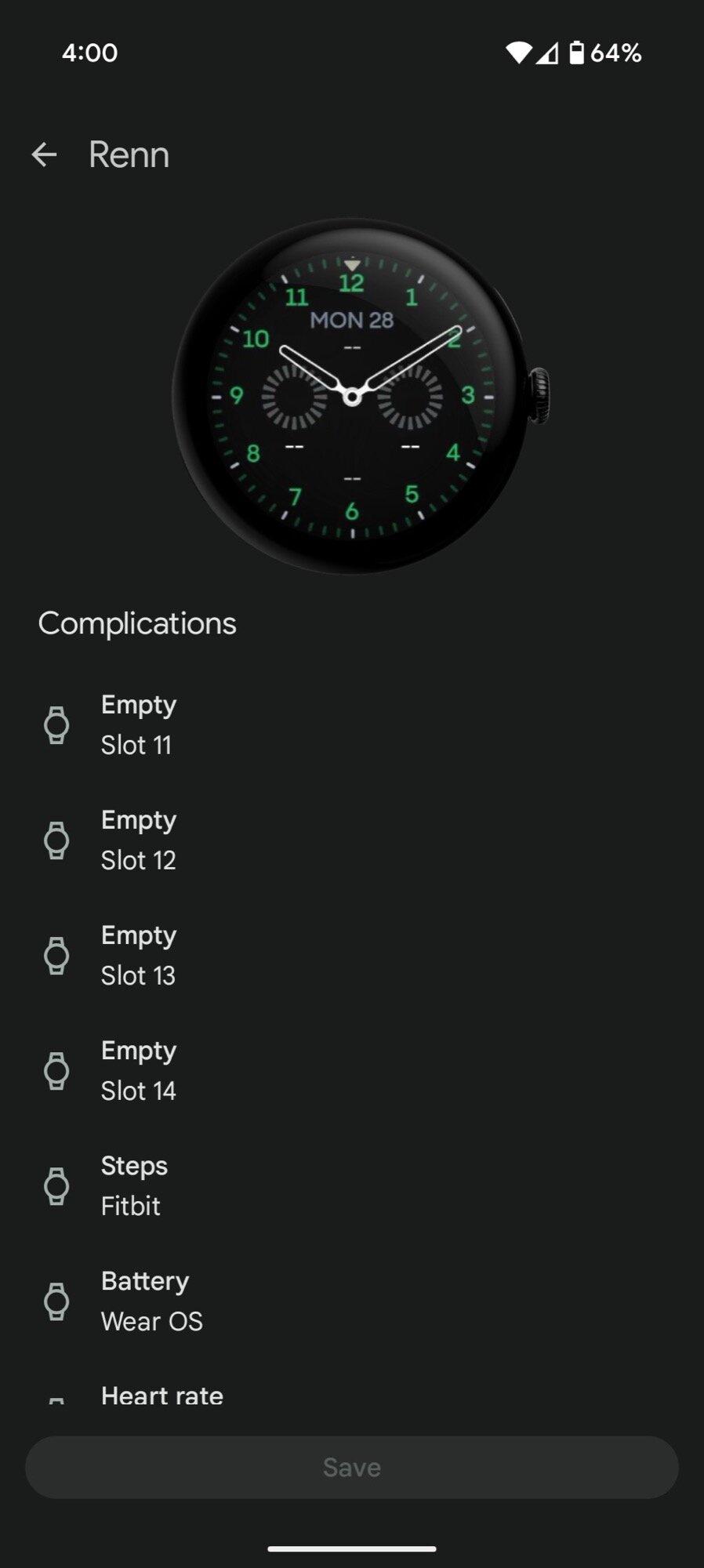Tap the Save button
The image size is (704, 1568).
pos(352,1467)
